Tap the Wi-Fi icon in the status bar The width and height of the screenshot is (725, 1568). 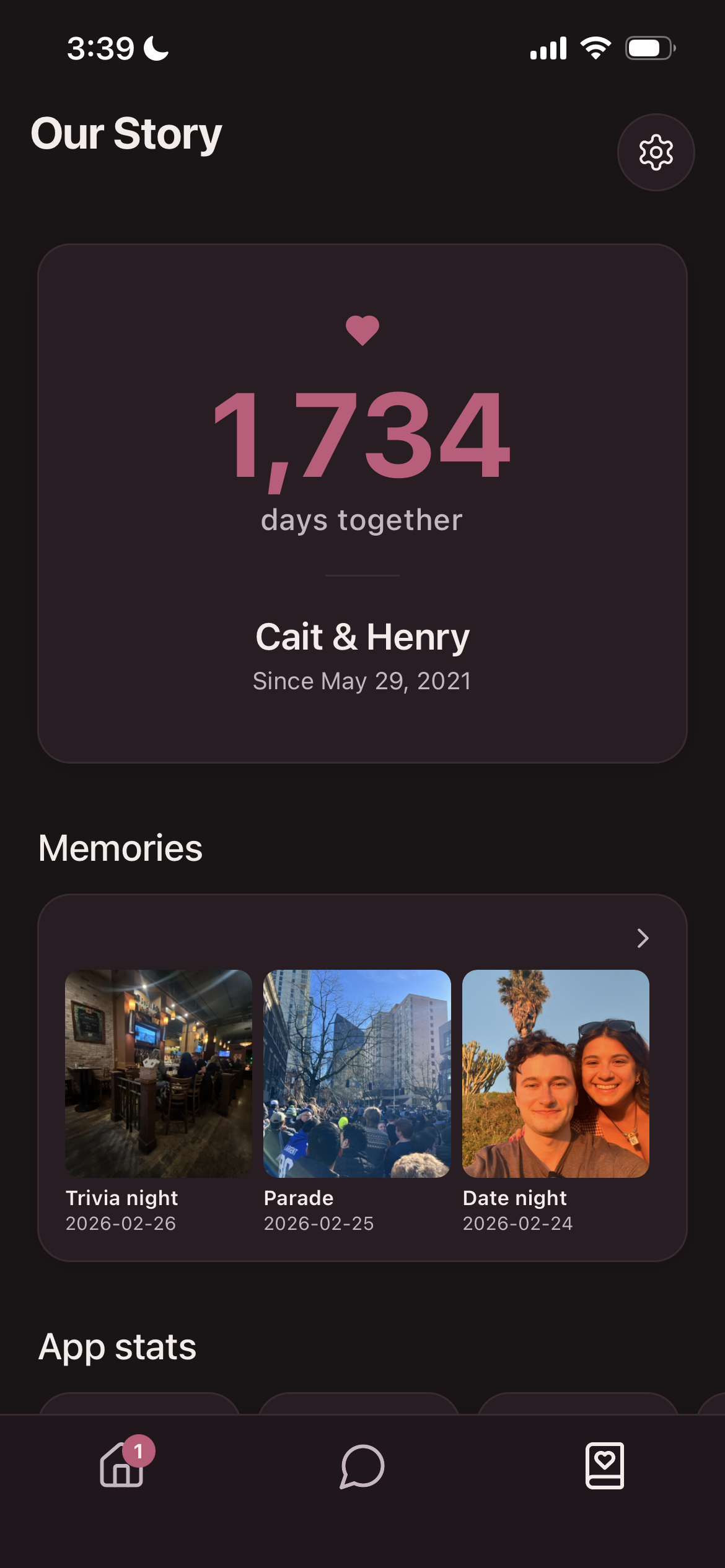click(596, 47)
